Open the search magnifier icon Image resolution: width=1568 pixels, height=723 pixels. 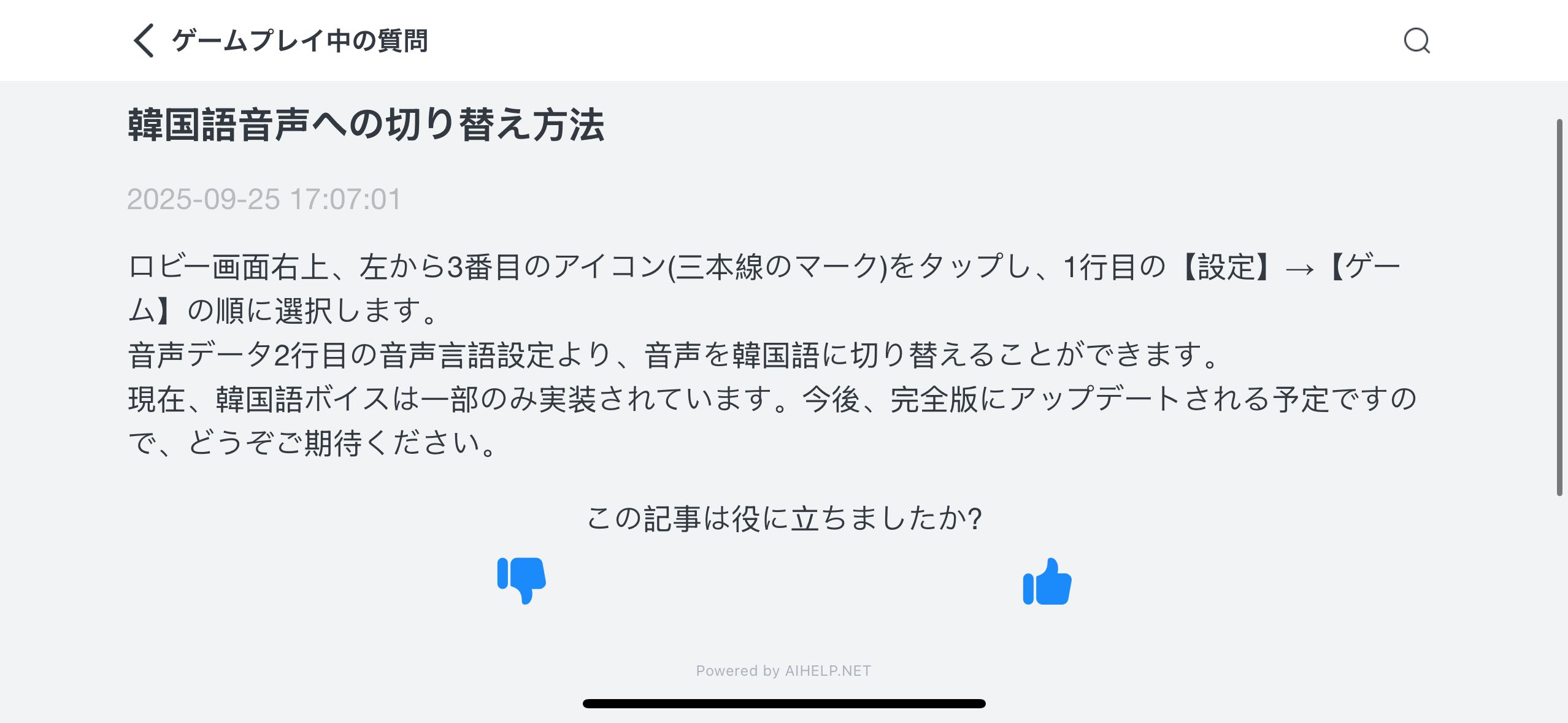pos(1416,40)
